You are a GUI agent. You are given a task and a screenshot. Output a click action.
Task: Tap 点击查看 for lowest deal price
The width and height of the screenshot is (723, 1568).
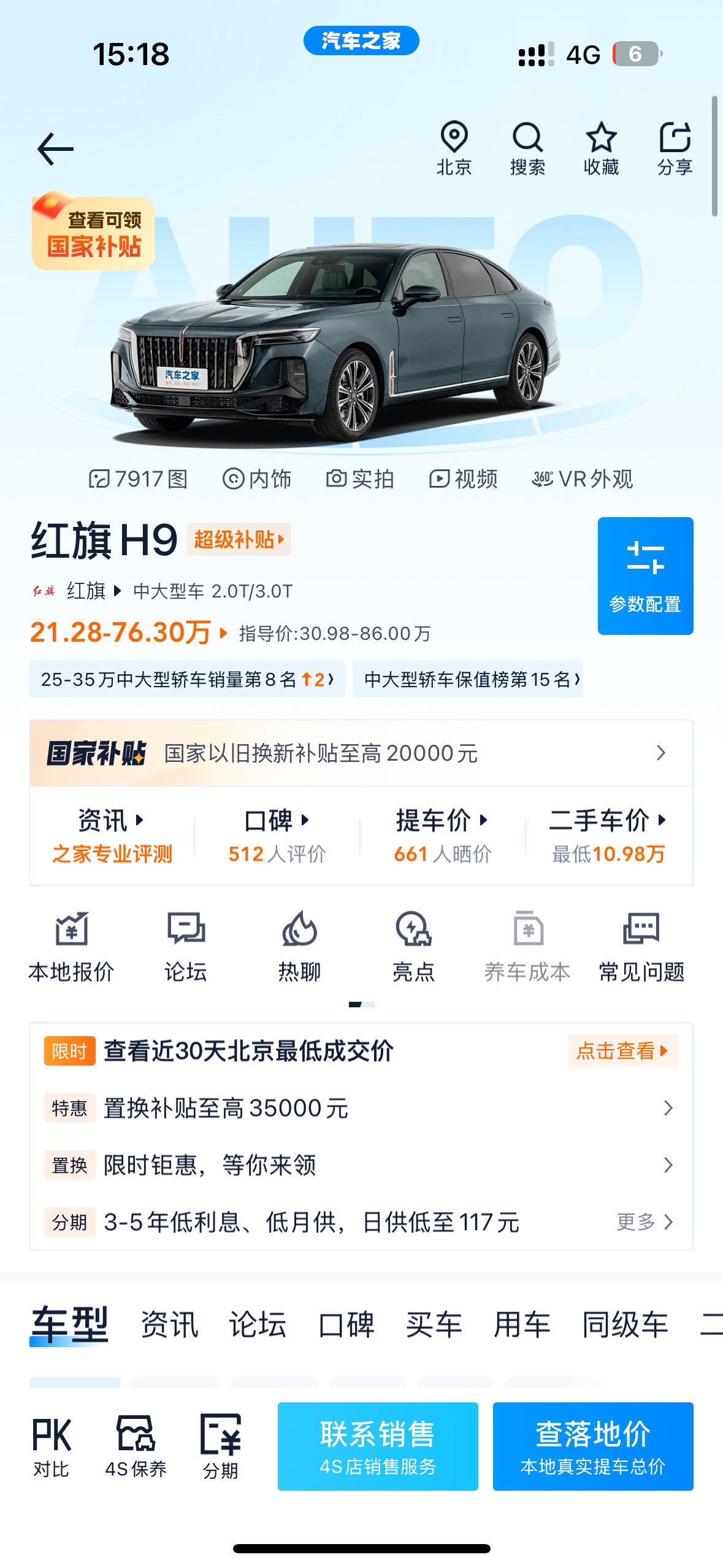(x=623, y=1051)
